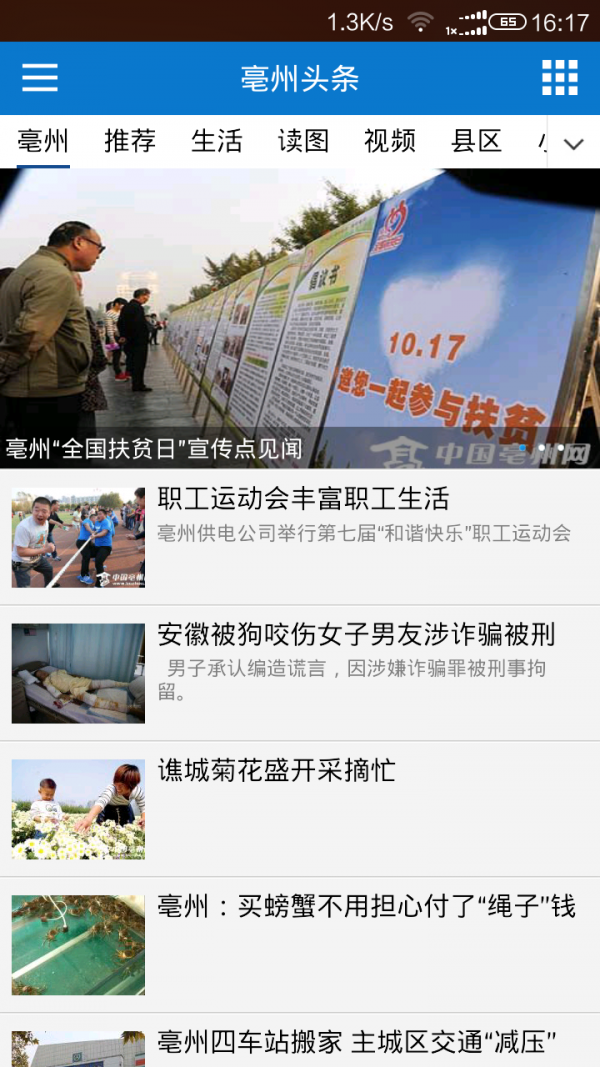Screen dimensions: 600x1067
Task: Switch to the 读图 tab
Action: coord(304,141)
